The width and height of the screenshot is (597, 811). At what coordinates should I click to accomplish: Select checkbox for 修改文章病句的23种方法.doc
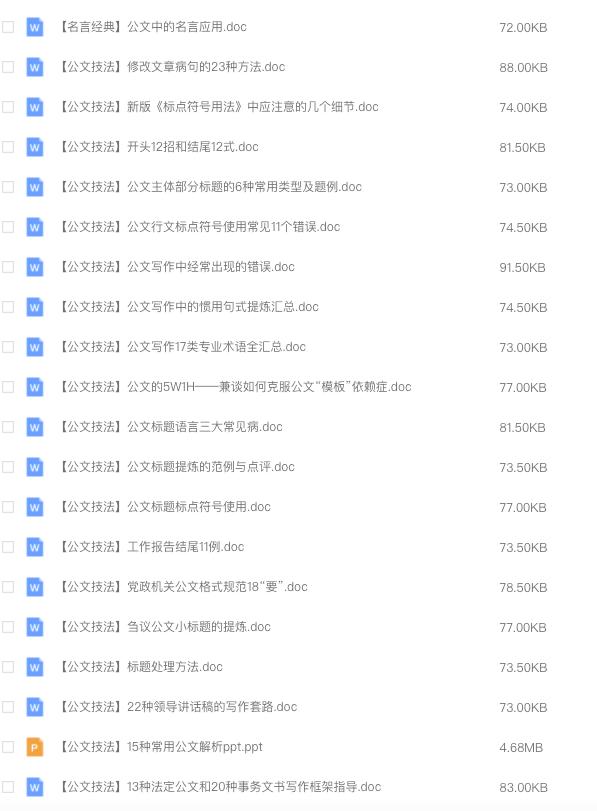coord(8,67)
